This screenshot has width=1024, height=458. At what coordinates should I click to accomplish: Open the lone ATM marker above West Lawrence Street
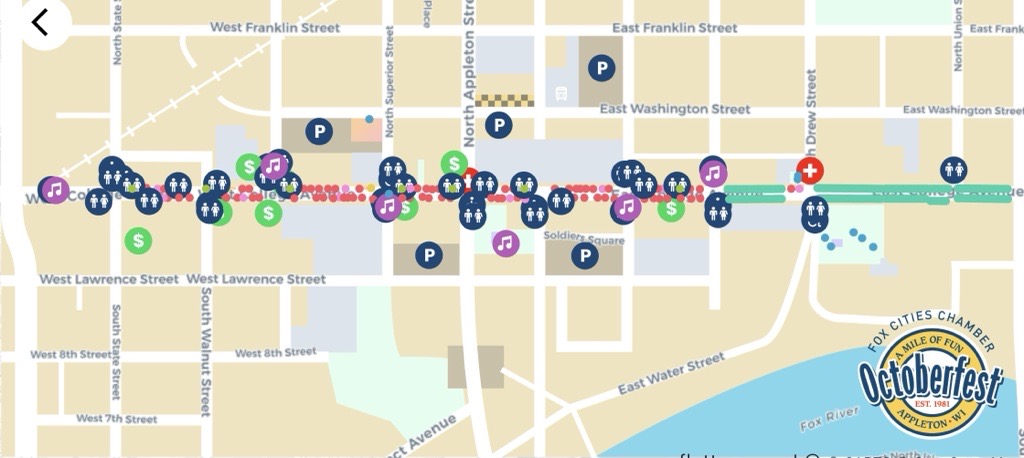138,240
